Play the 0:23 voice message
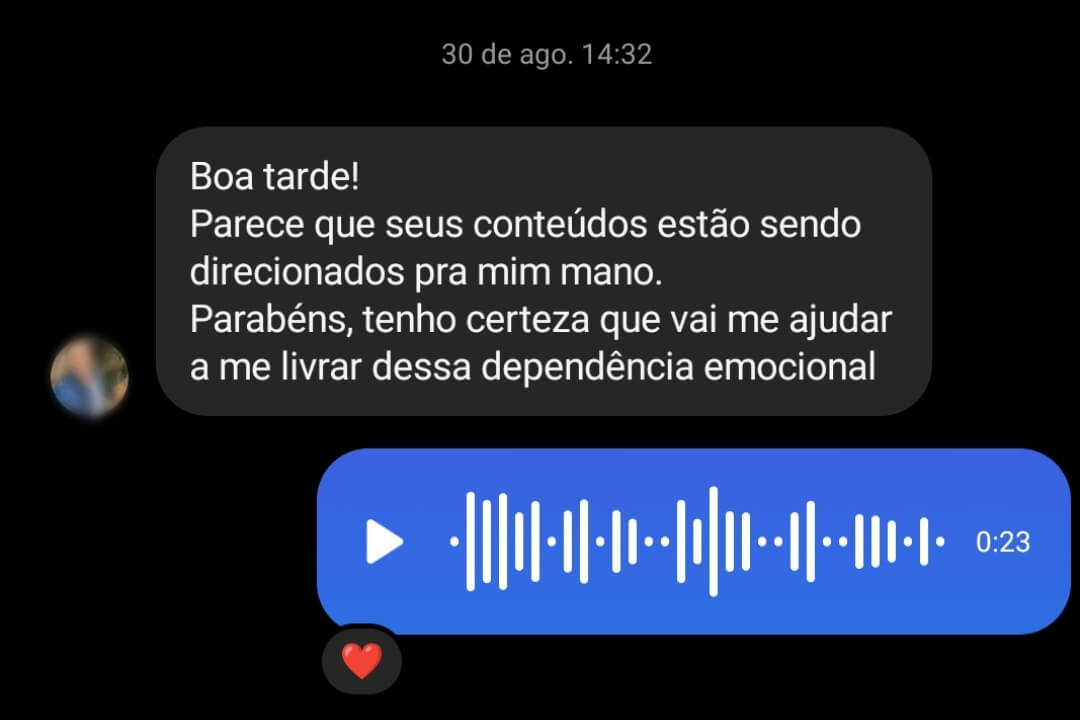Viewport: 1080px width, 720px height. 384,542
